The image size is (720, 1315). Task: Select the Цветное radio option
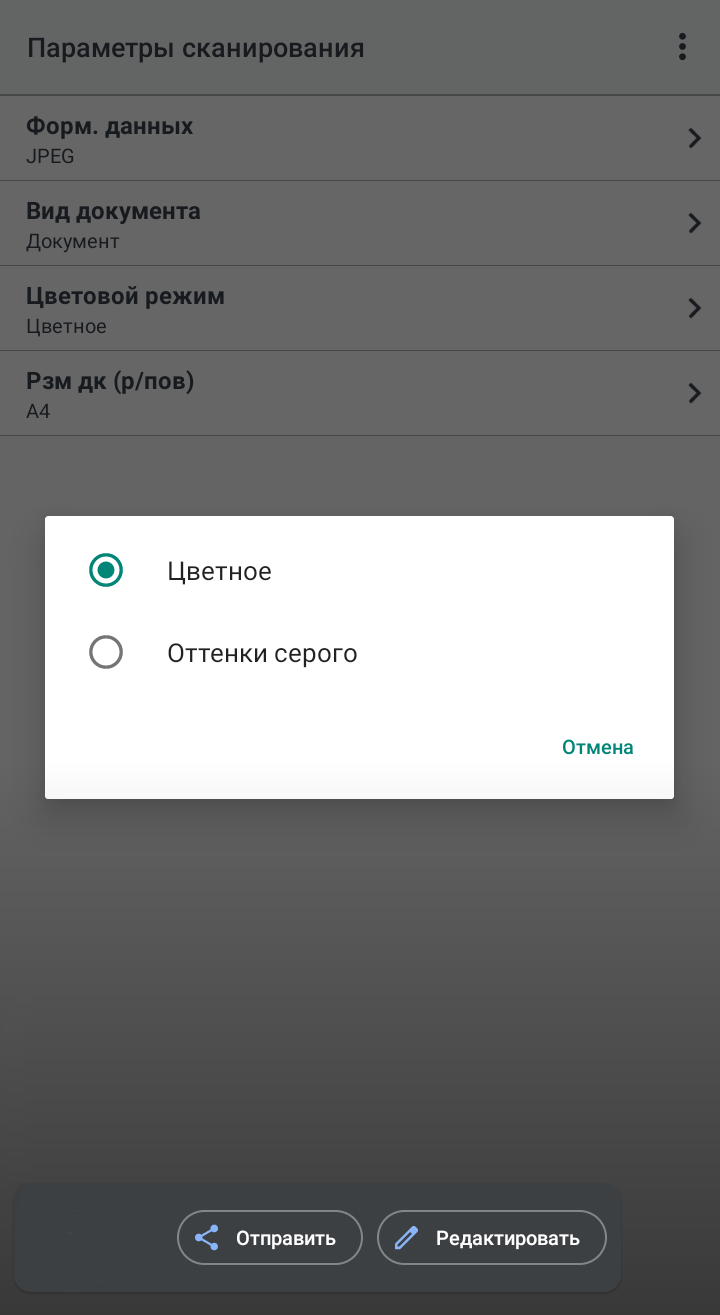pos(106,571)
